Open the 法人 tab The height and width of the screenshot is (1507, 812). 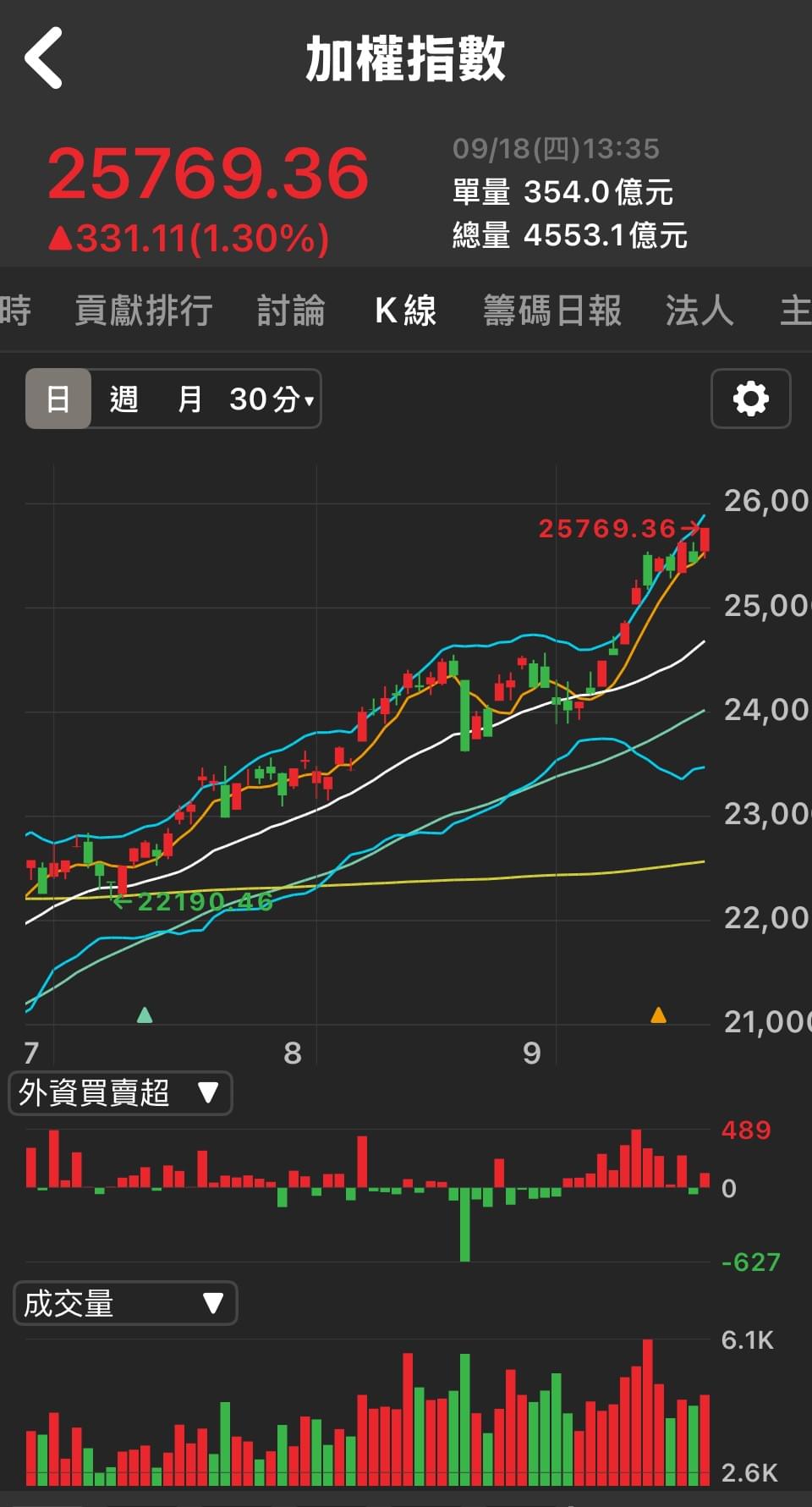(x=699, y=311)
